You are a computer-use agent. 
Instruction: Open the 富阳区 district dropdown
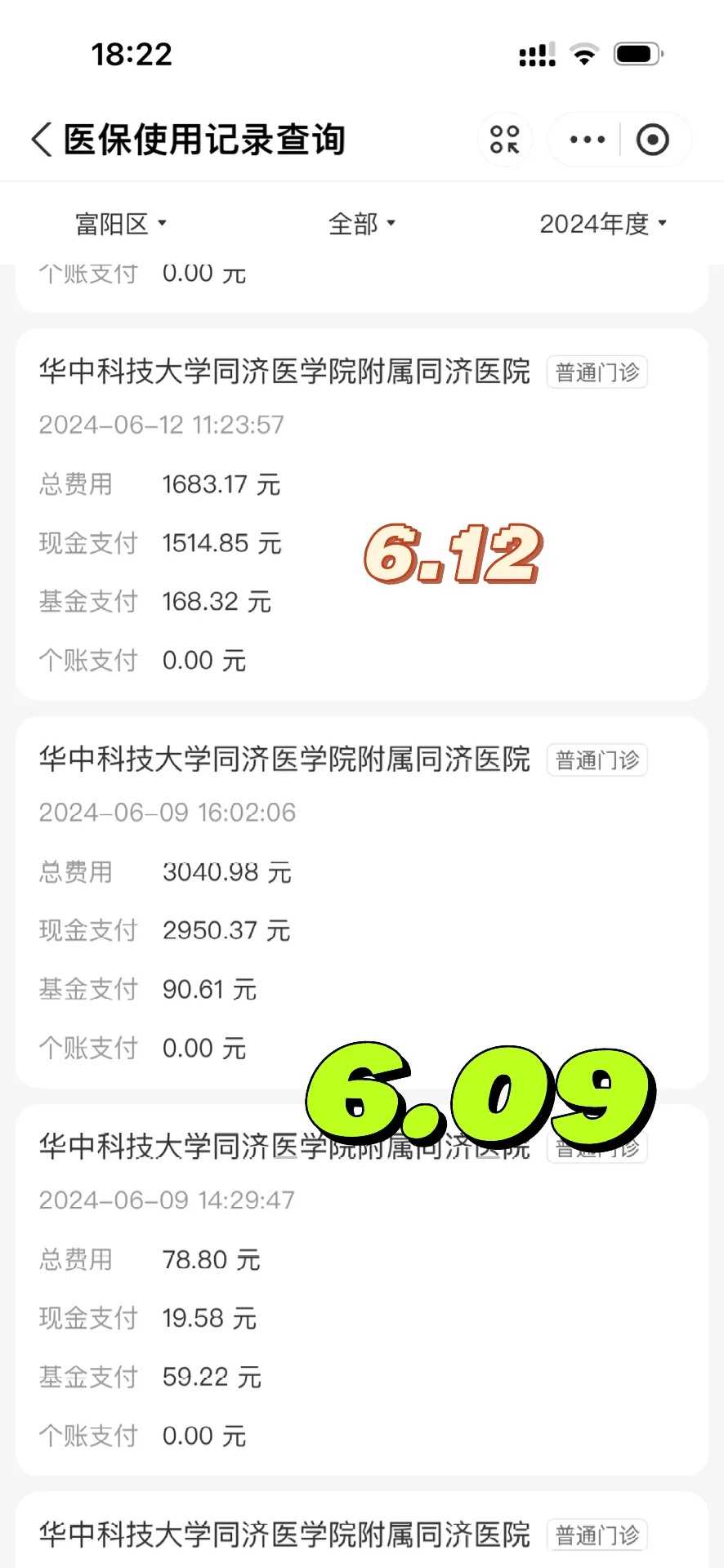118,223
